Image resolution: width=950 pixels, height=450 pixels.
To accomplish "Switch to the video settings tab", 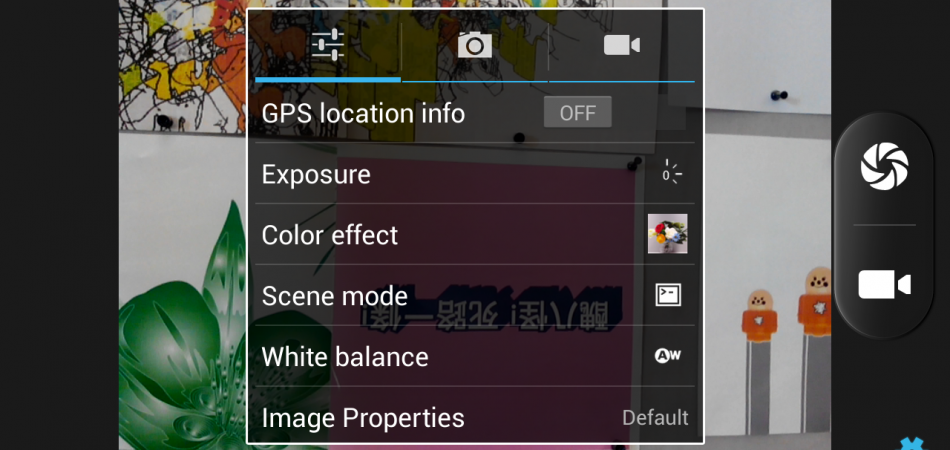I will (x=621, y=45).
